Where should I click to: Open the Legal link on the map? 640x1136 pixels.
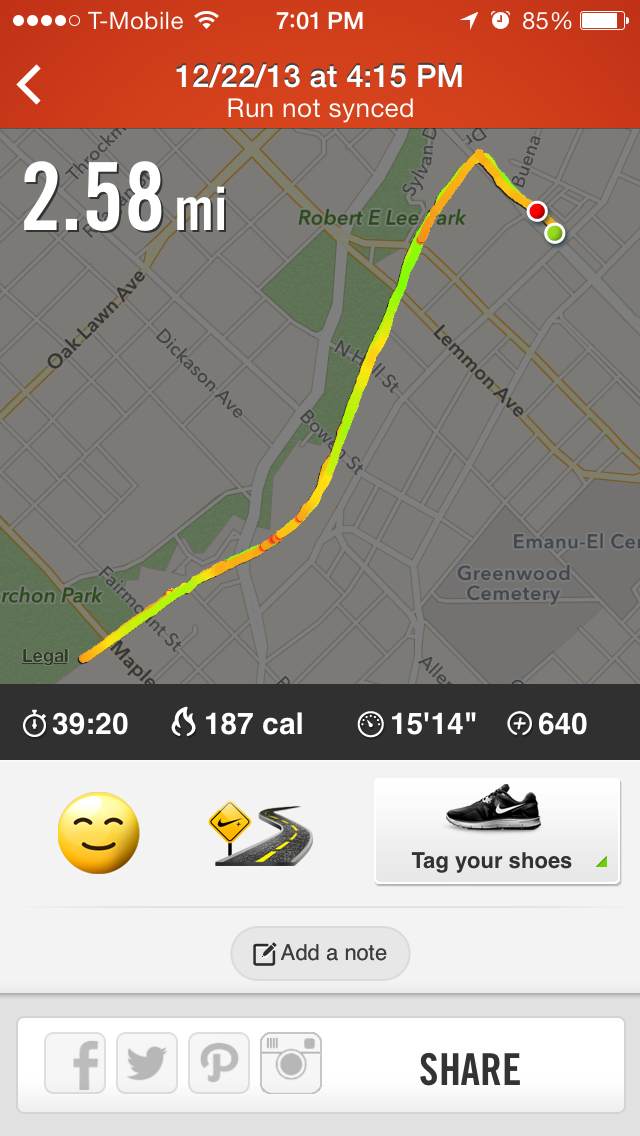coord(45,656)
